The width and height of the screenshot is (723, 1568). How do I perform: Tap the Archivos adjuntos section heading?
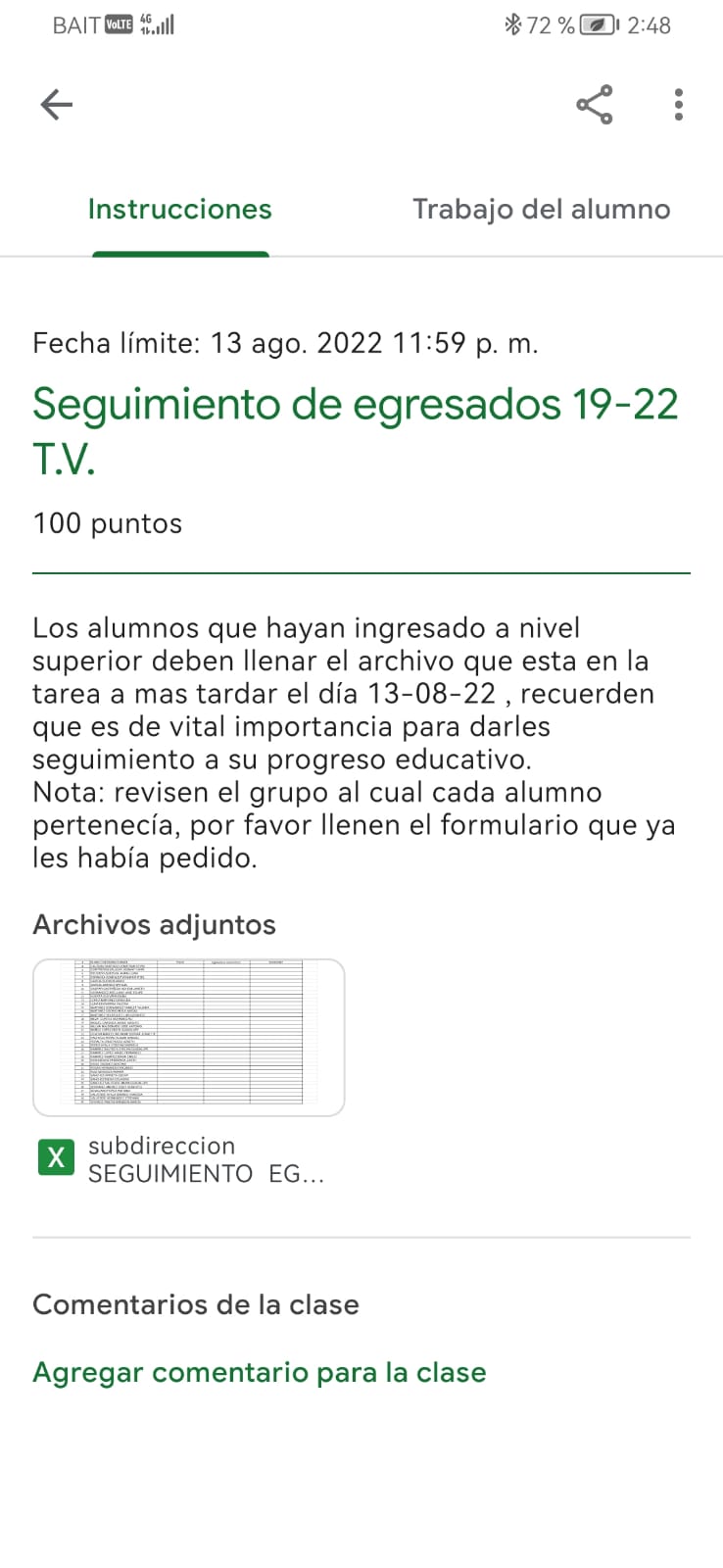[x=154, y=923]
